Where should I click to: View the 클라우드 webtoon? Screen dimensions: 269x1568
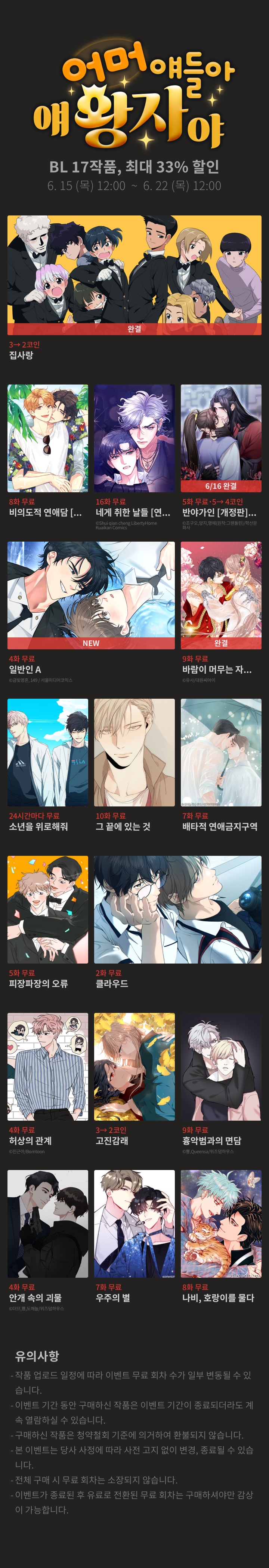[178, 909]
